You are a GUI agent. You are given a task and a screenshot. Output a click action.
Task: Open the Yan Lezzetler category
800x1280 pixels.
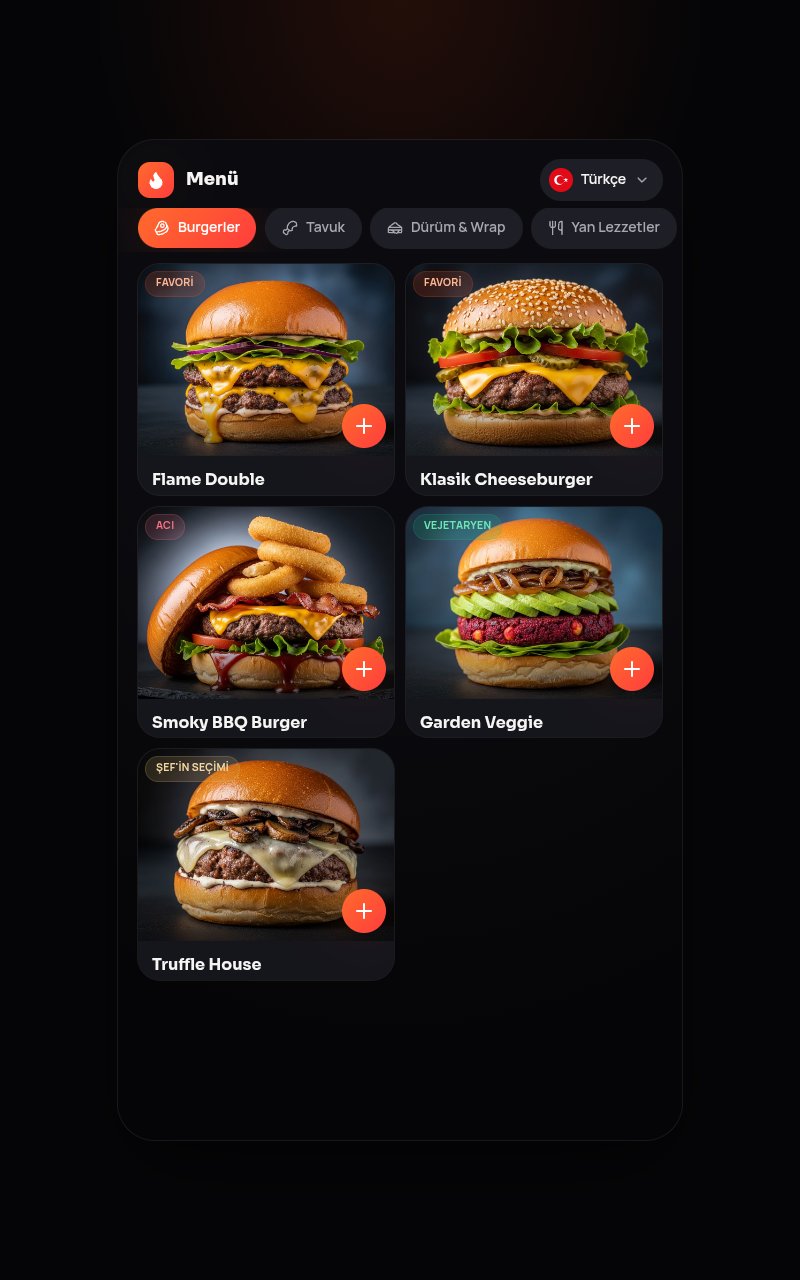coord(604,228)
